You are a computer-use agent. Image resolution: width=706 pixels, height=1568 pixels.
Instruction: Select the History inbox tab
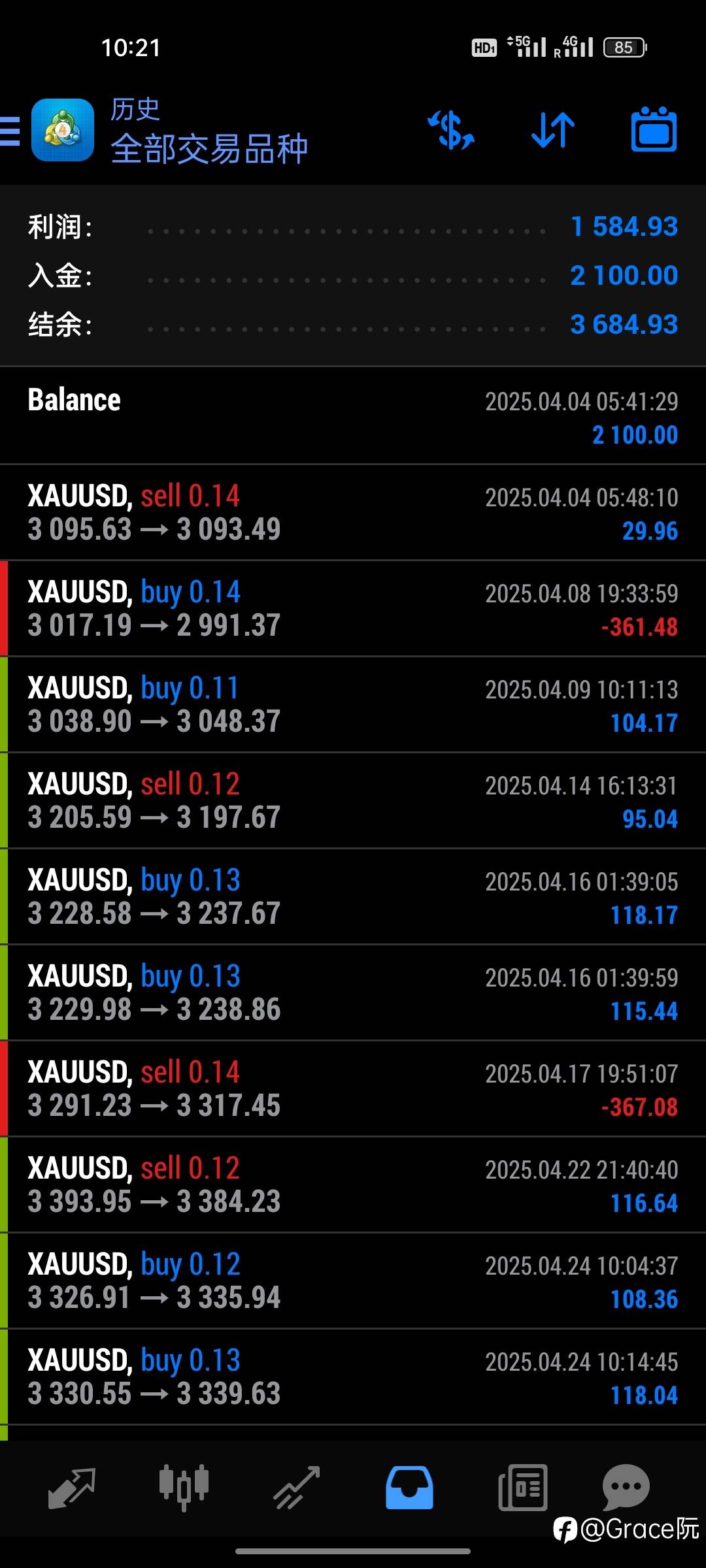click(409, 1488)
